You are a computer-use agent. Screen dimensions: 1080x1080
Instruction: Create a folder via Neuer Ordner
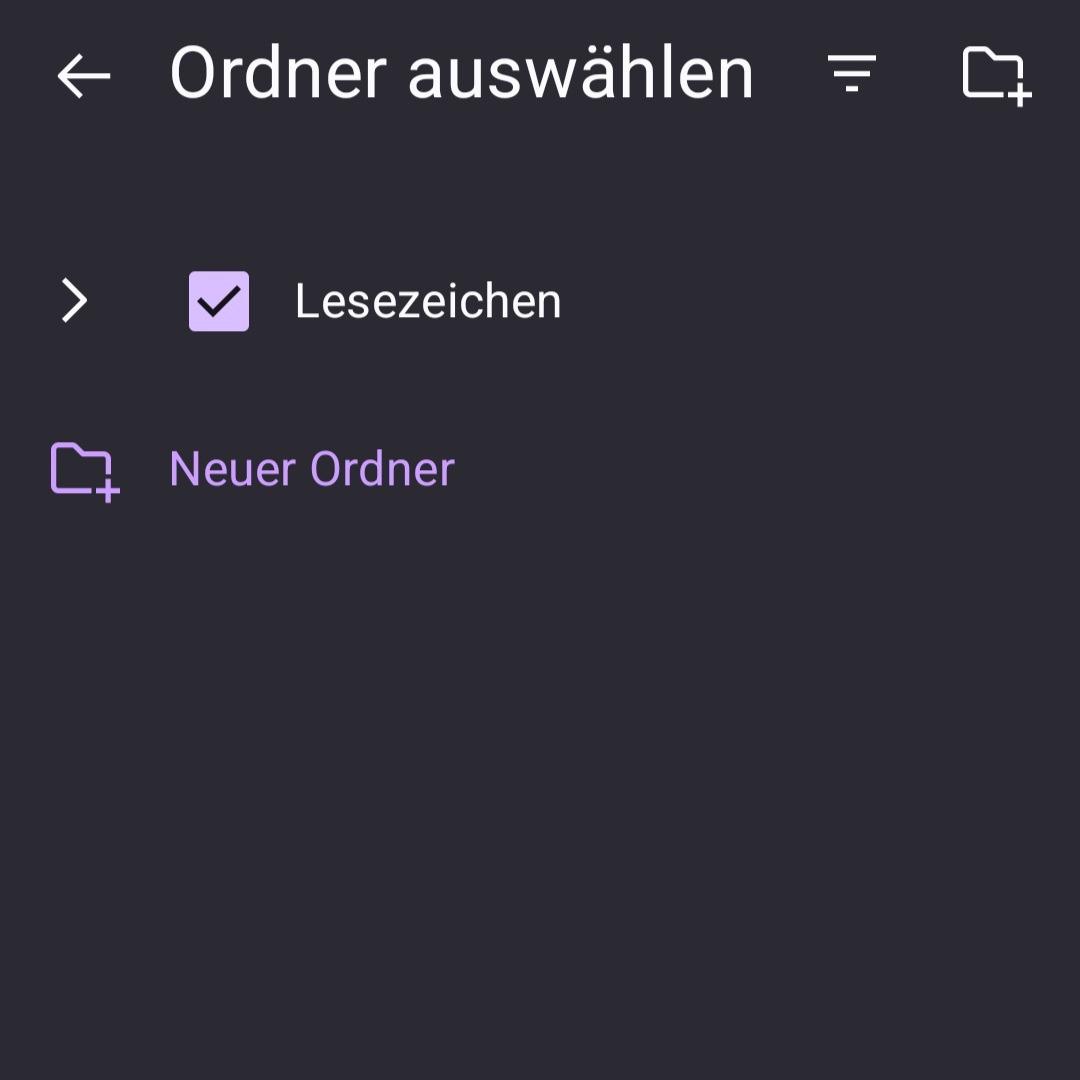[310, 469]
